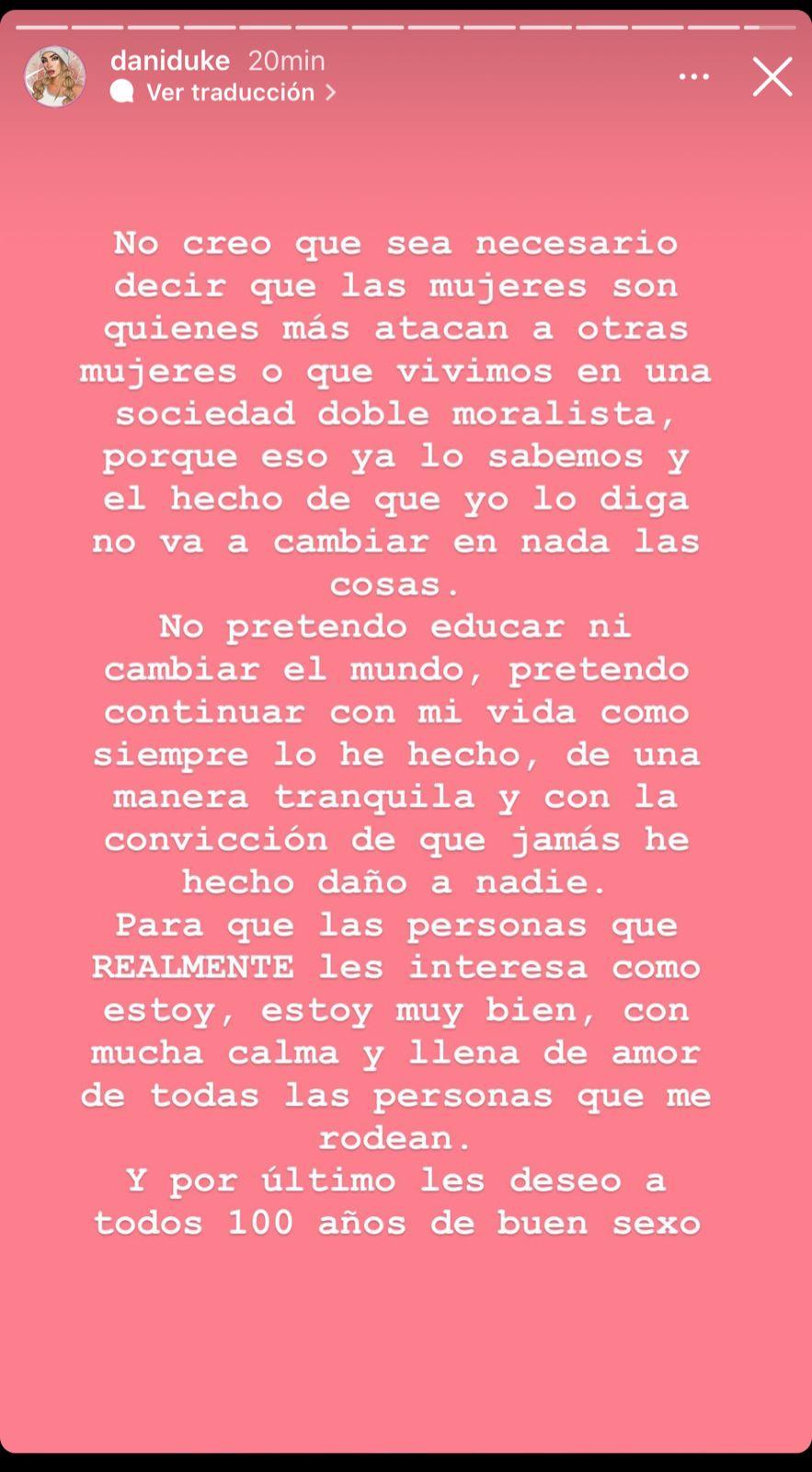Viewport: 812px width, 1472px height.
Task: Tap the daniduke username
Action: pos(170,61)
